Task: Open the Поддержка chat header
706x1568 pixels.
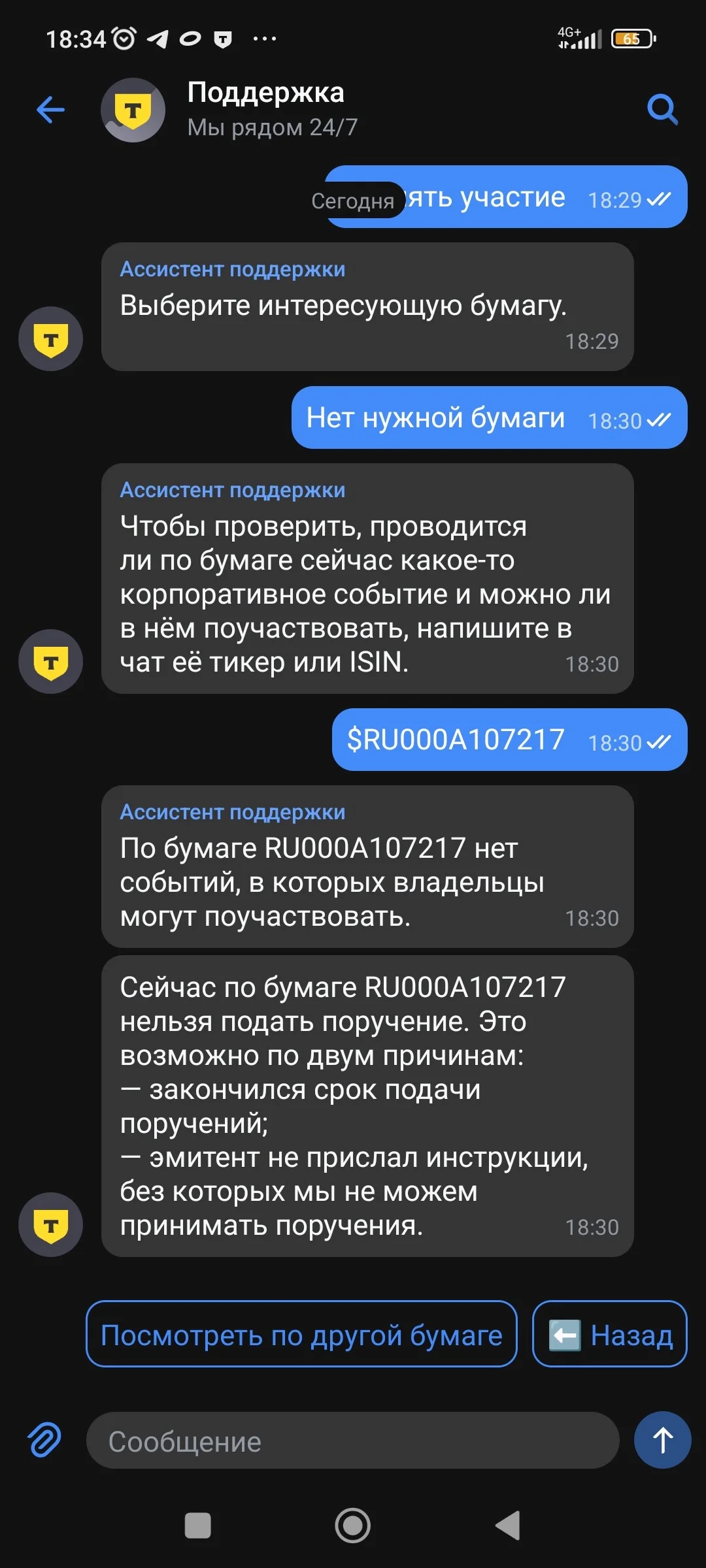Action: tap(272, 109)
